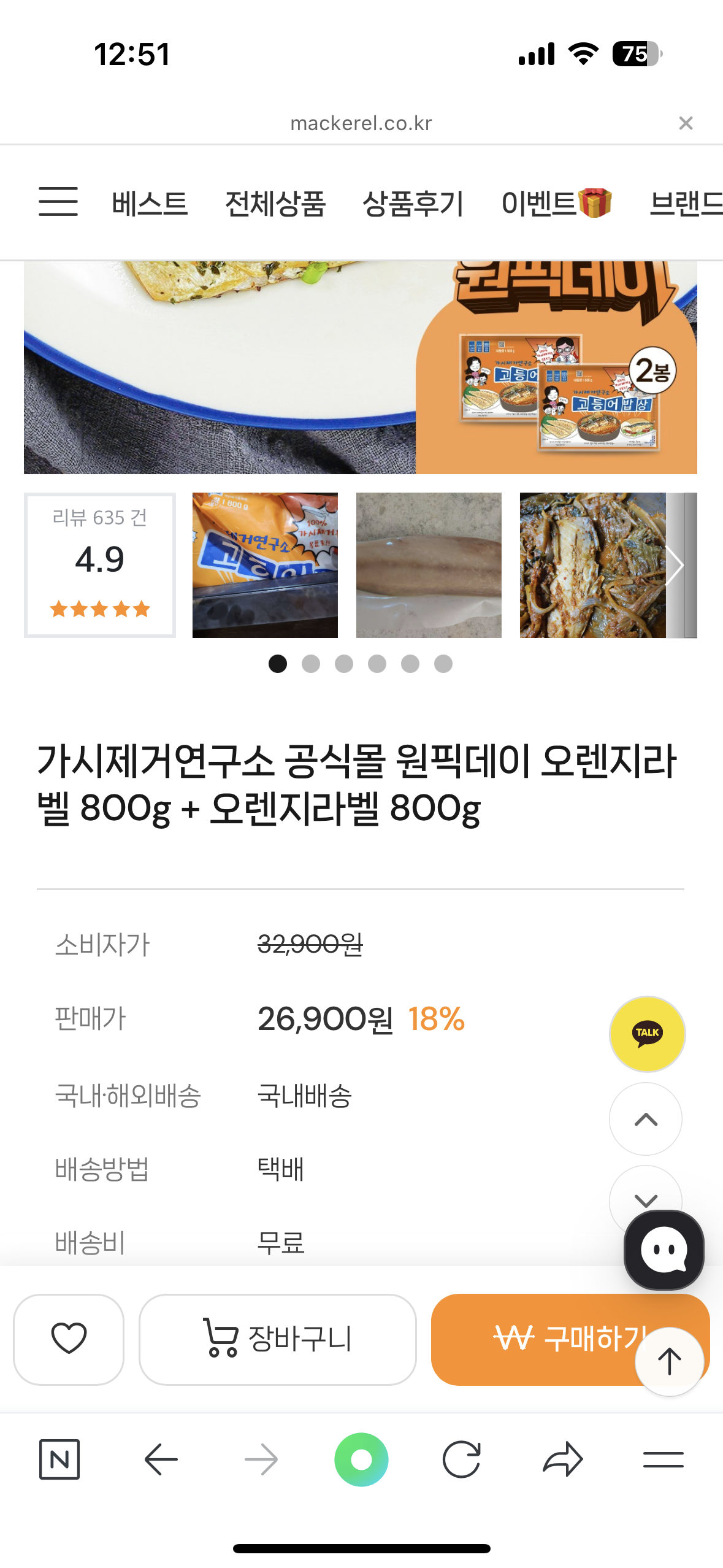Jump up with the round chevron-up button

click(646, 1120)
